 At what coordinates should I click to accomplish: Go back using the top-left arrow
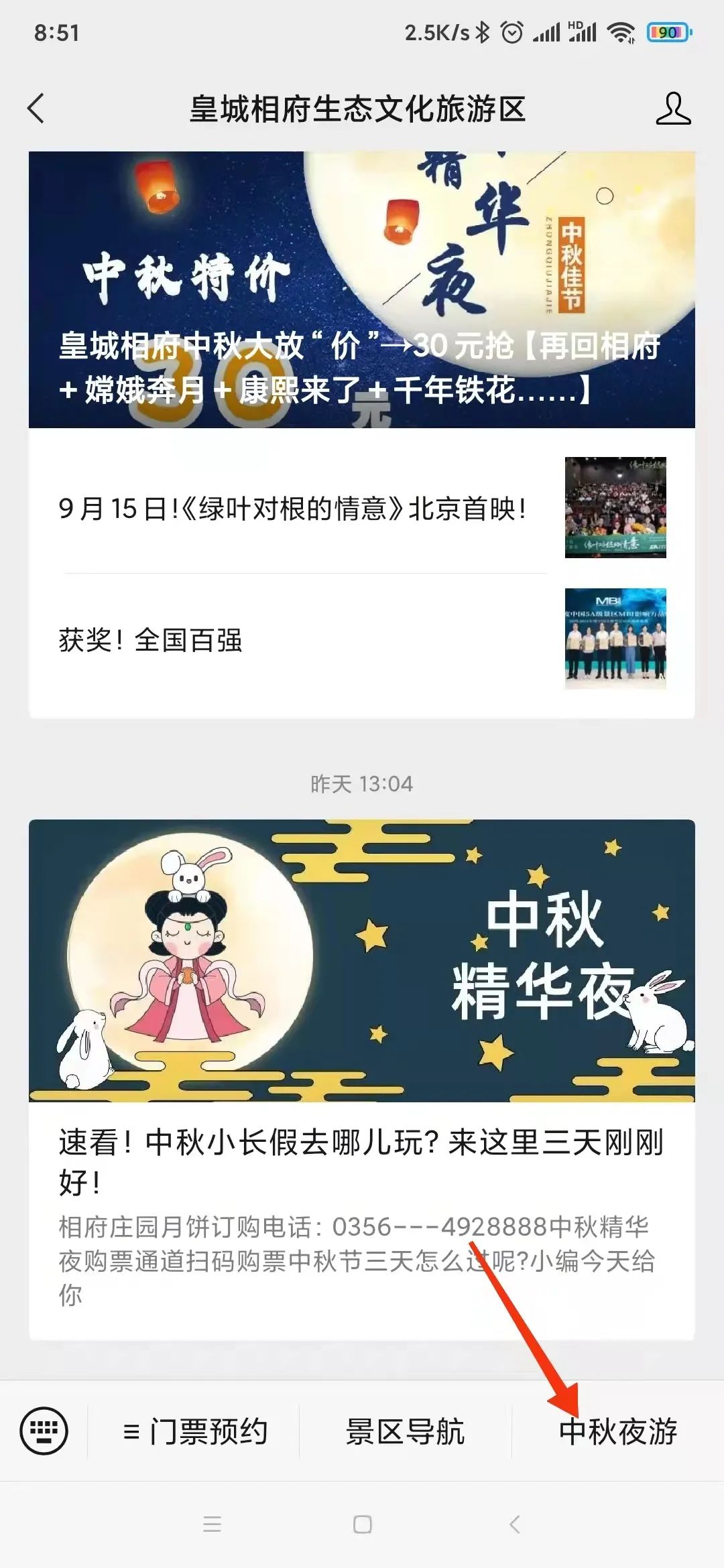tap(36, 109)
